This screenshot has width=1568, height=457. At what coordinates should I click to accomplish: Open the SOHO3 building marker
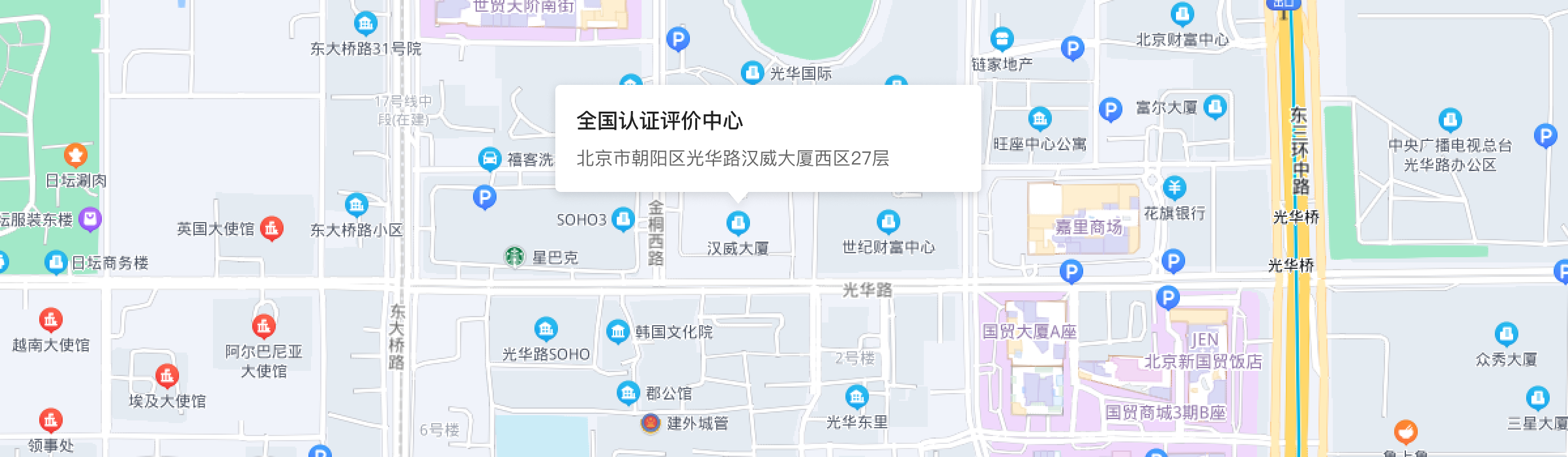623,219
